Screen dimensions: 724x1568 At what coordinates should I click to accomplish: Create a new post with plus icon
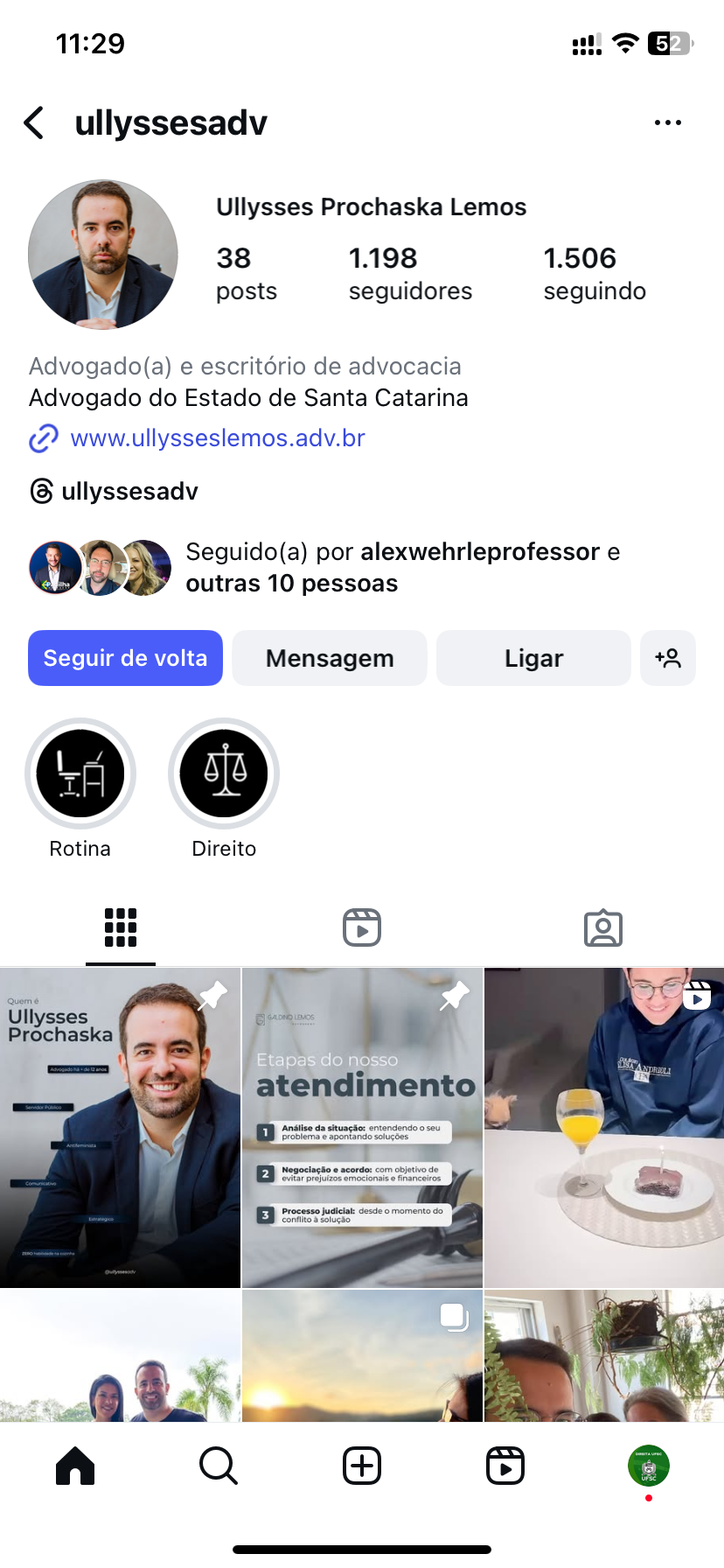click(x=362, y=1466)
